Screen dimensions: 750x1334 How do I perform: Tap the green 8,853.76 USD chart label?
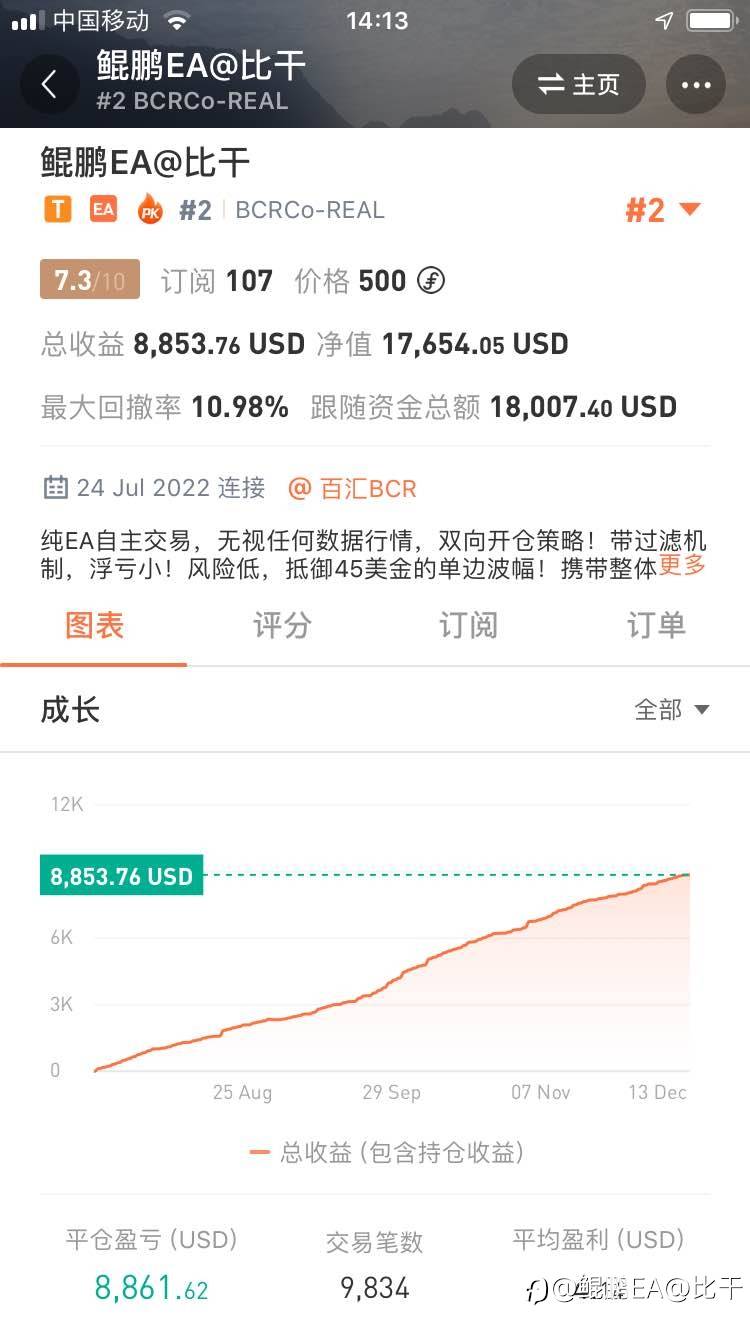tap(120, 876)
